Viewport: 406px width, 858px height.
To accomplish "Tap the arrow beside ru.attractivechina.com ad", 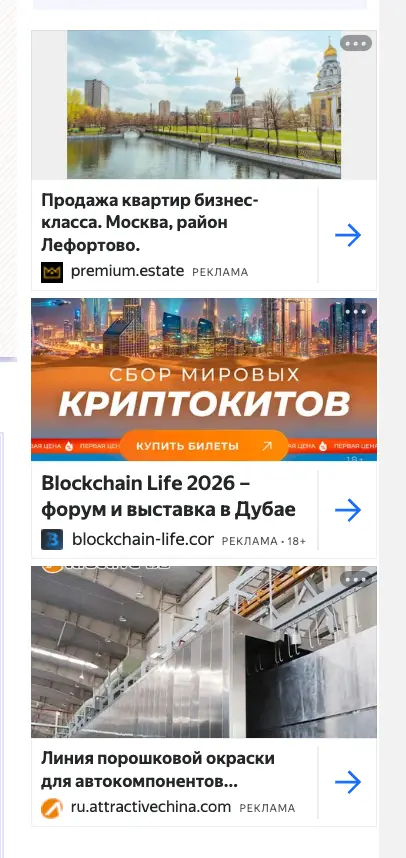I will [x=348, y=782].
